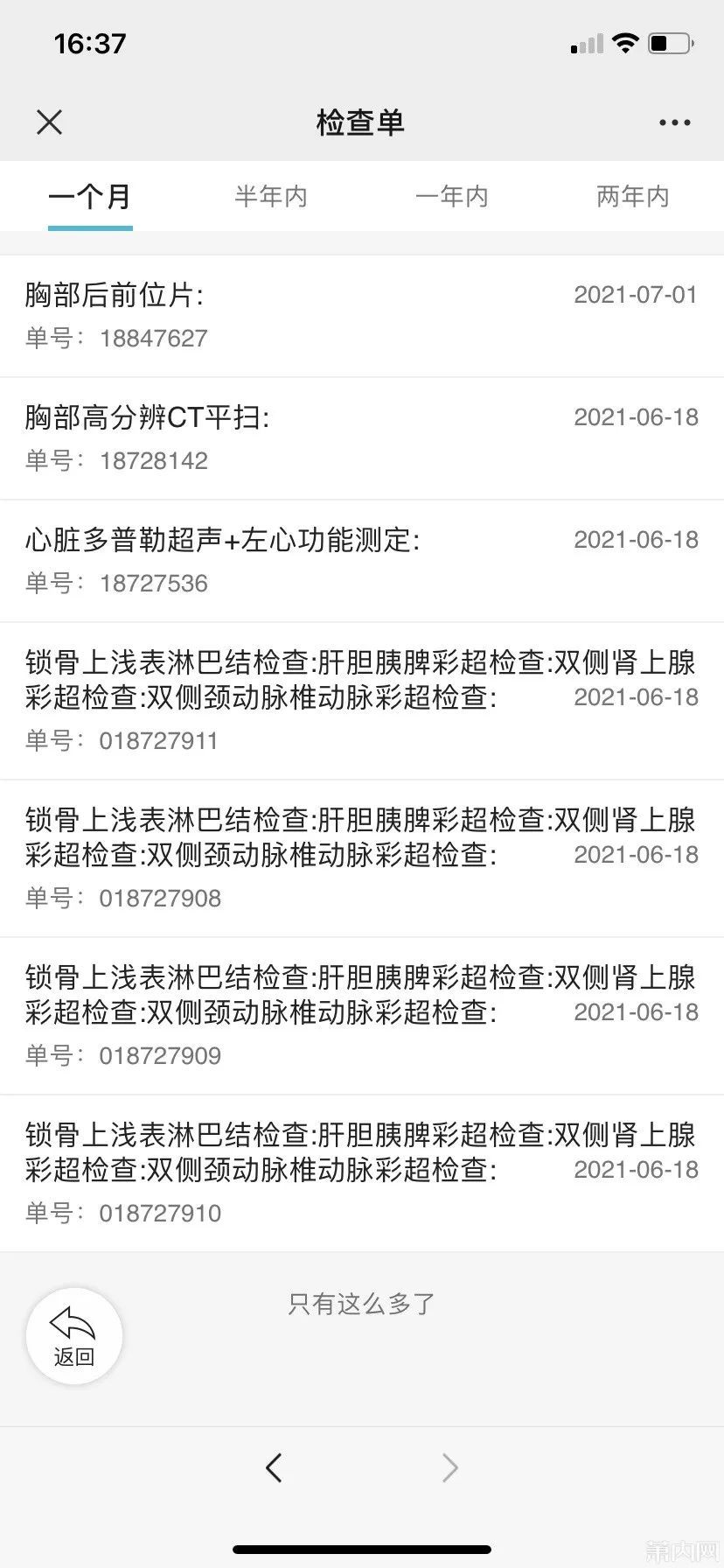Go to previous page with left chevron
This screenshot has height=1568, width=724.
(x=274, y=1468)
